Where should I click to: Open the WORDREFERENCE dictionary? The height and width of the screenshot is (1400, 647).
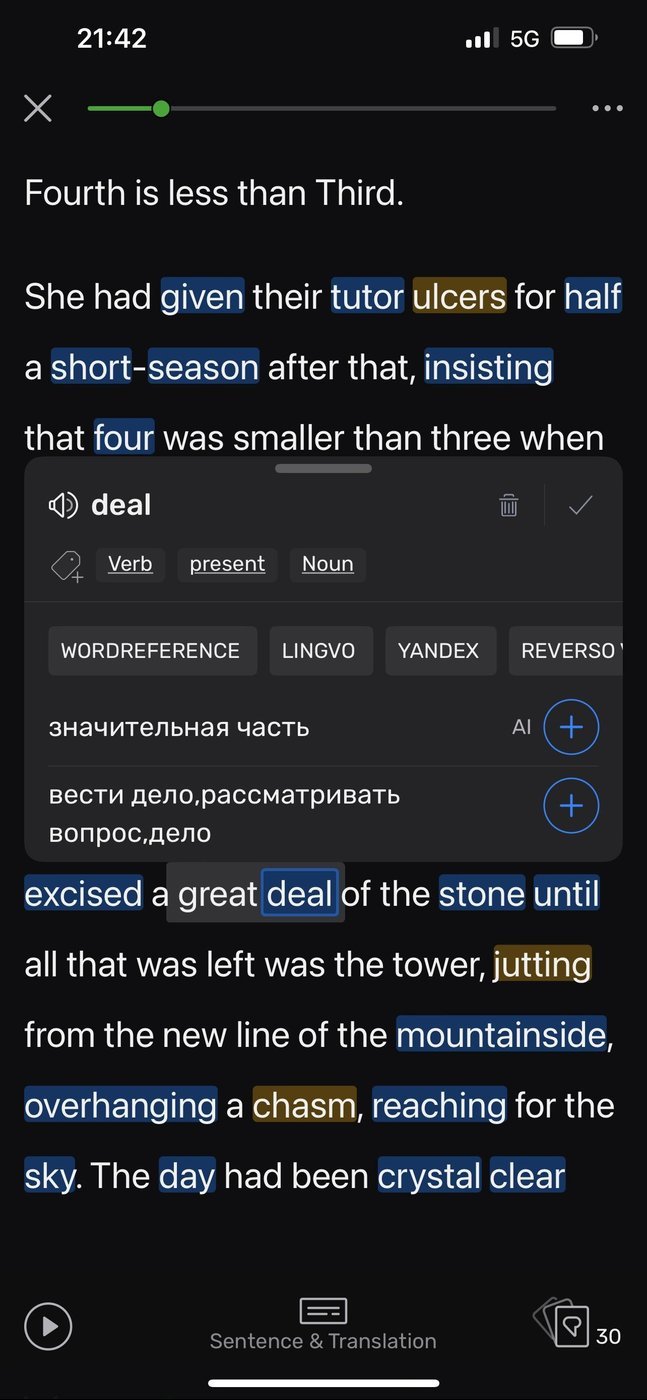pos(150,651)
